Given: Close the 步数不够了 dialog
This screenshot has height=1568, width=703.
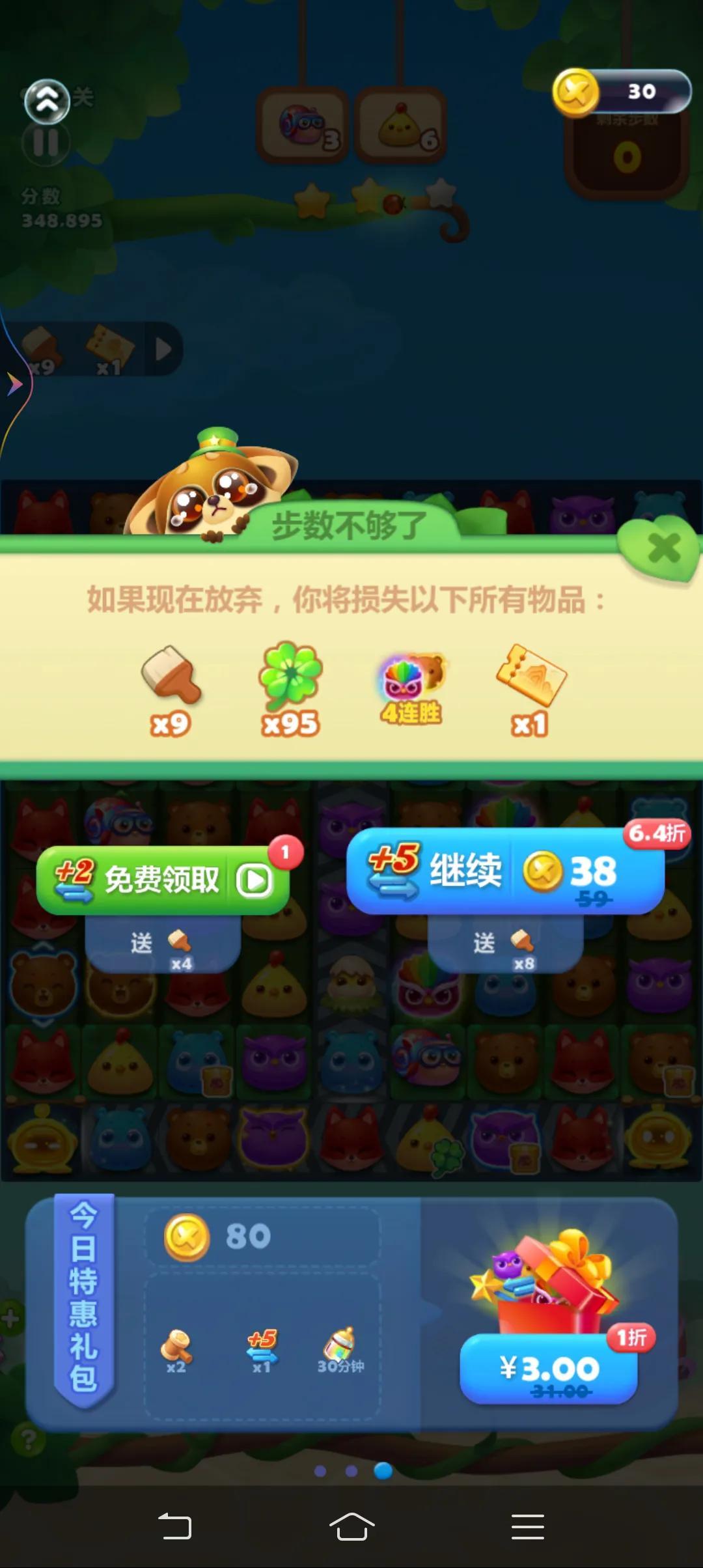Looking at the screenshot, I should pyautogui.click(x=663, y=548).
